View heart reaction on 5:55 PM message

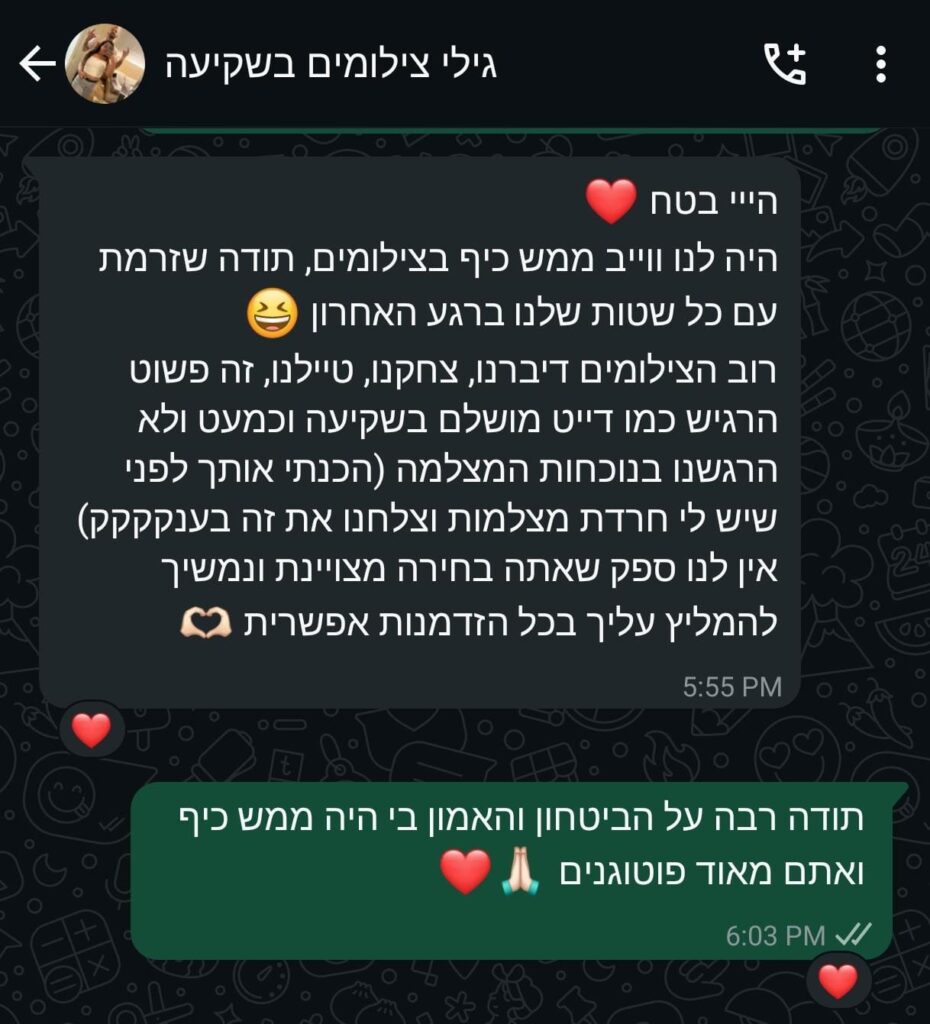91,731
